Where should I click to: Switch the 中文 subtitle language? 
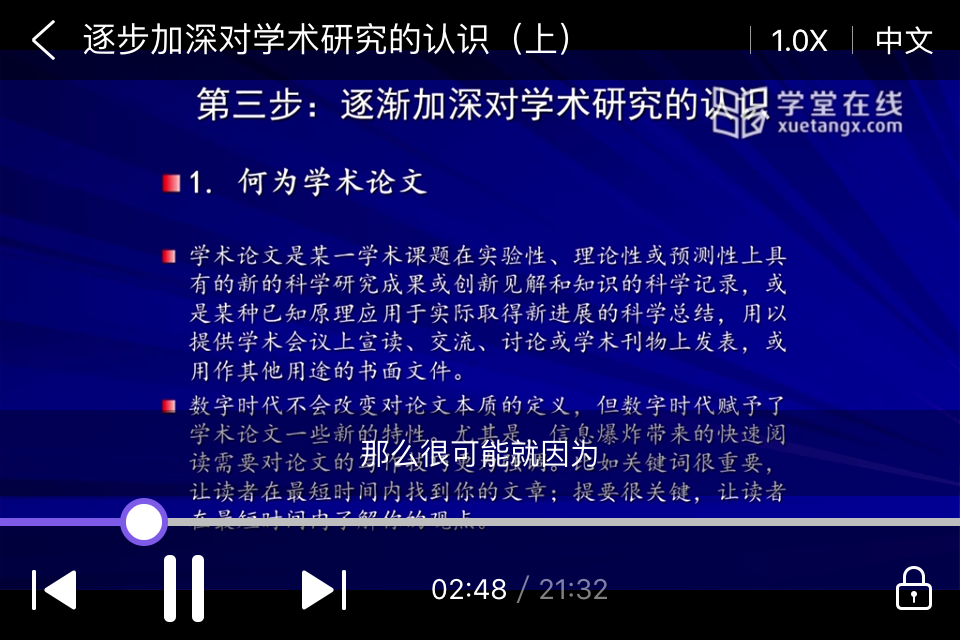pos(904,41)
